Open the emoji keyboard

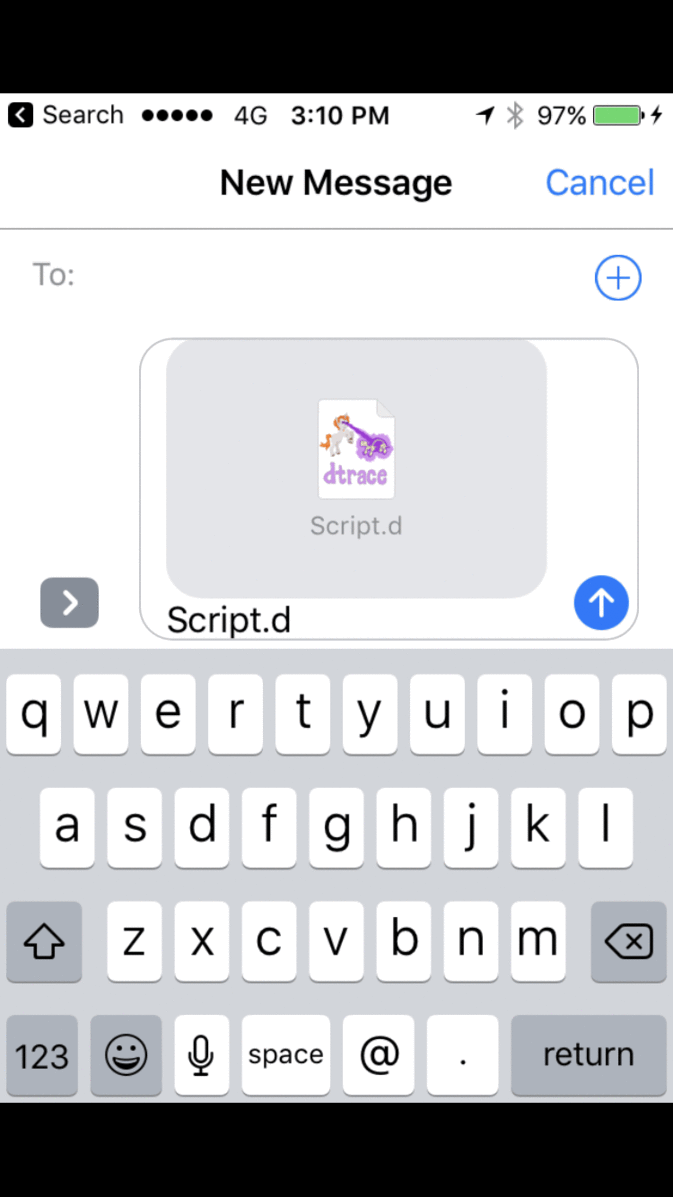point(126,1055)
